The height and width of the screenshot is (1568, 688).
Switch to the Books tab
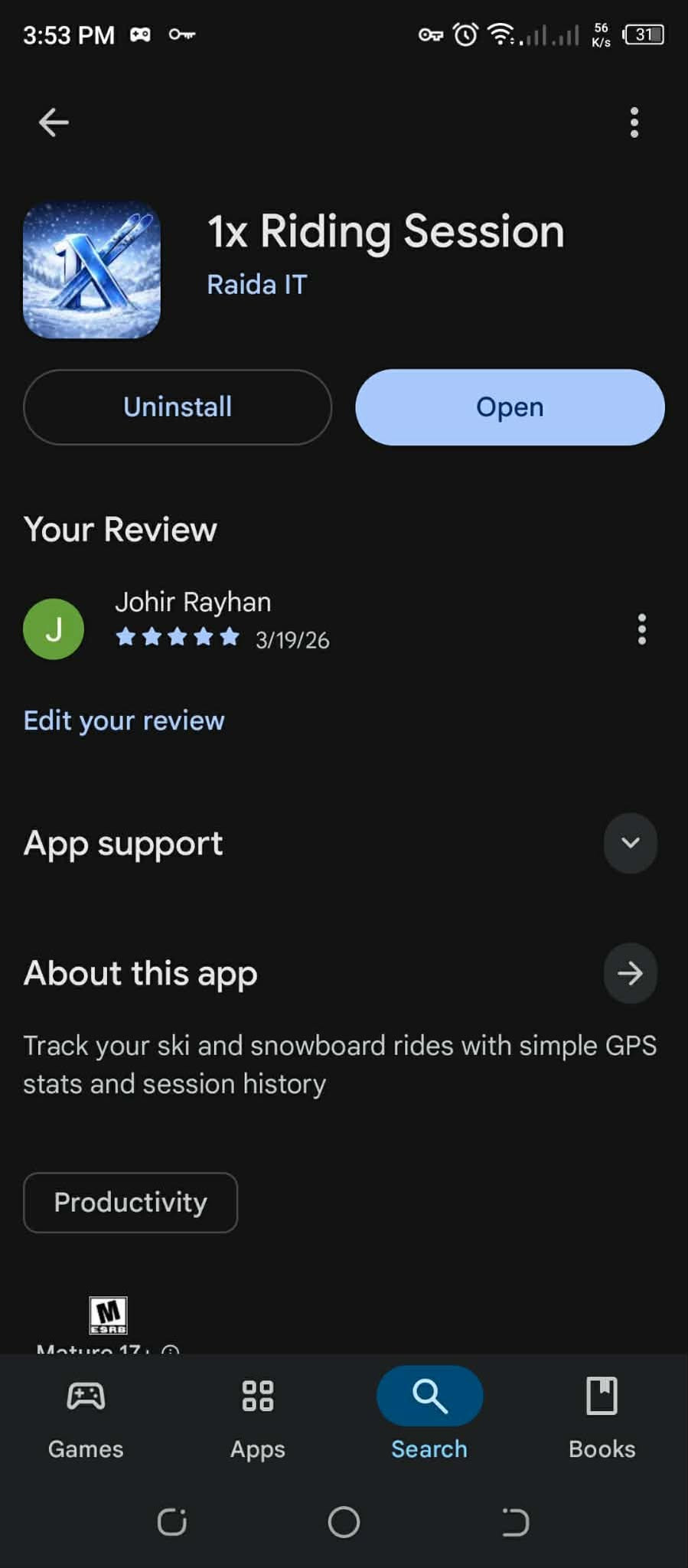click(x=602, y=1416)
